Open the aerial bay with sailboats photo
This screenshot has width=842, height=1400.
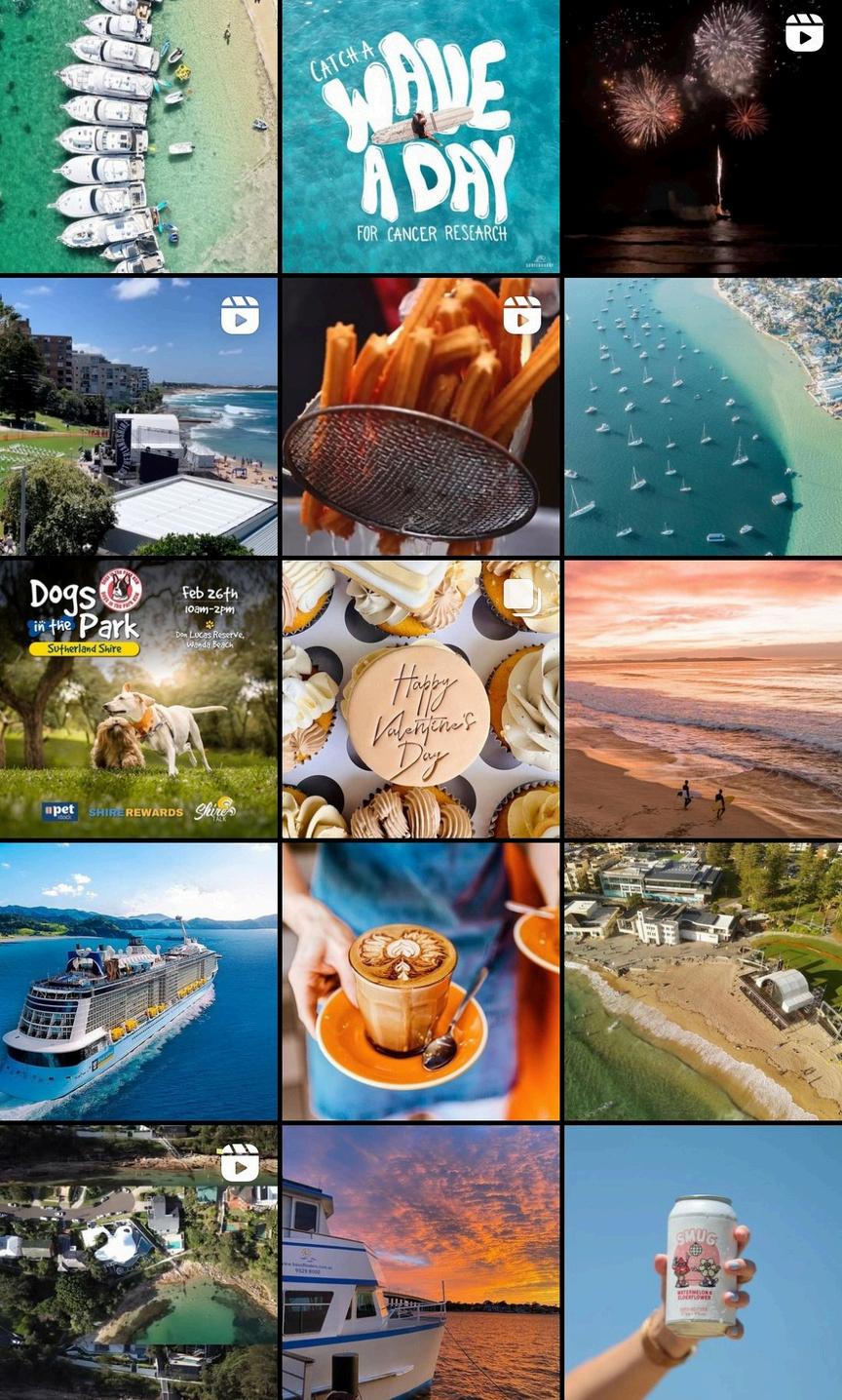click(x=703, y=416)
